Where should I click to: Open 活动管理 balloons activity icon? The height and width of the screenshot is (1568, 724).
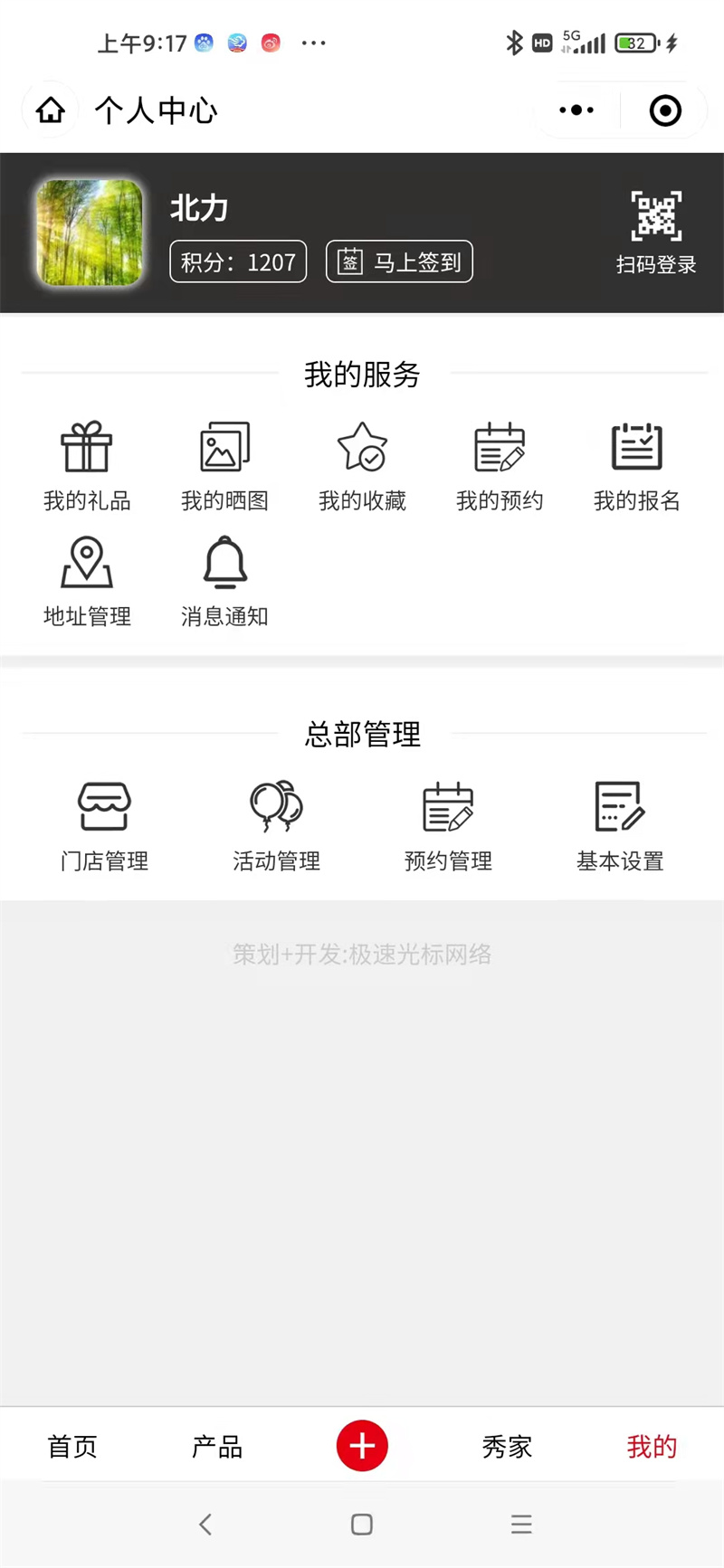coord(275,806)
